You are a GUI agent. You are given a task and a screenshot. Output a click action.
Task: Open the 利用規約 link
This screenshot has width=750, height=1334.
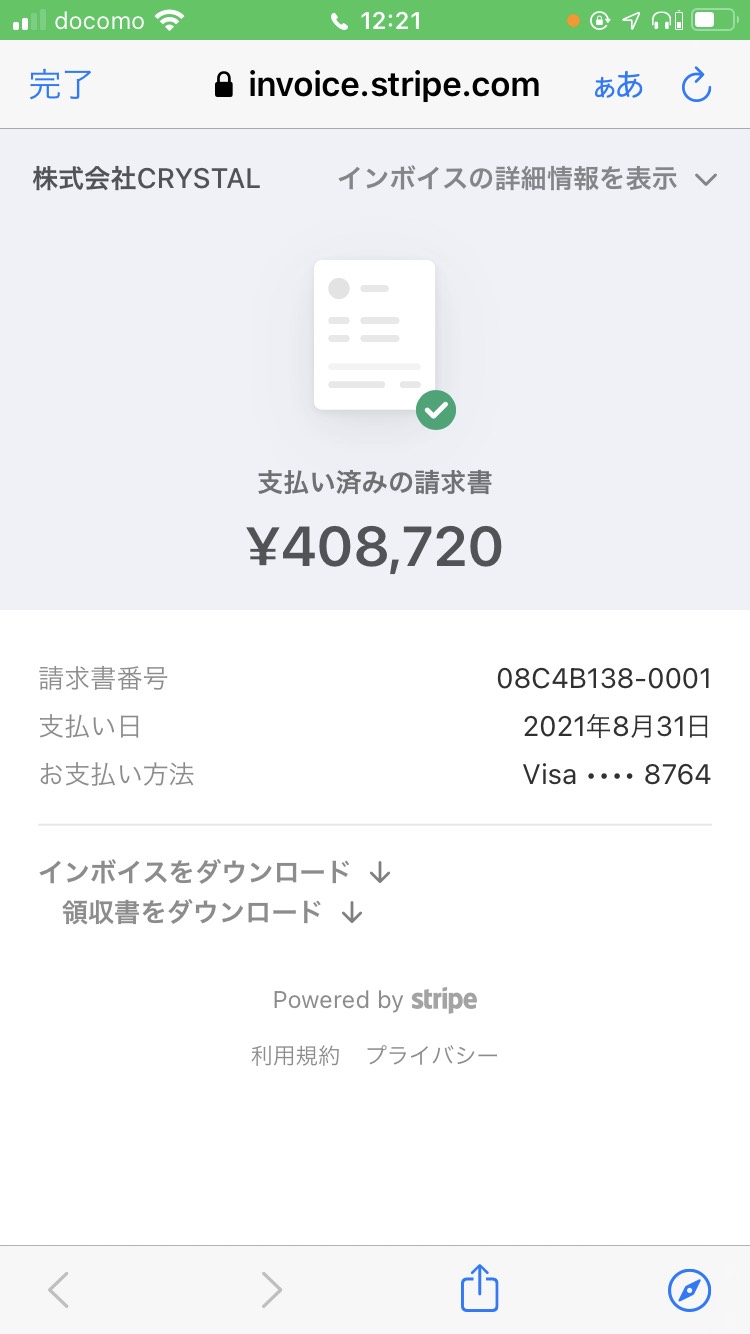pos(296,1055)
